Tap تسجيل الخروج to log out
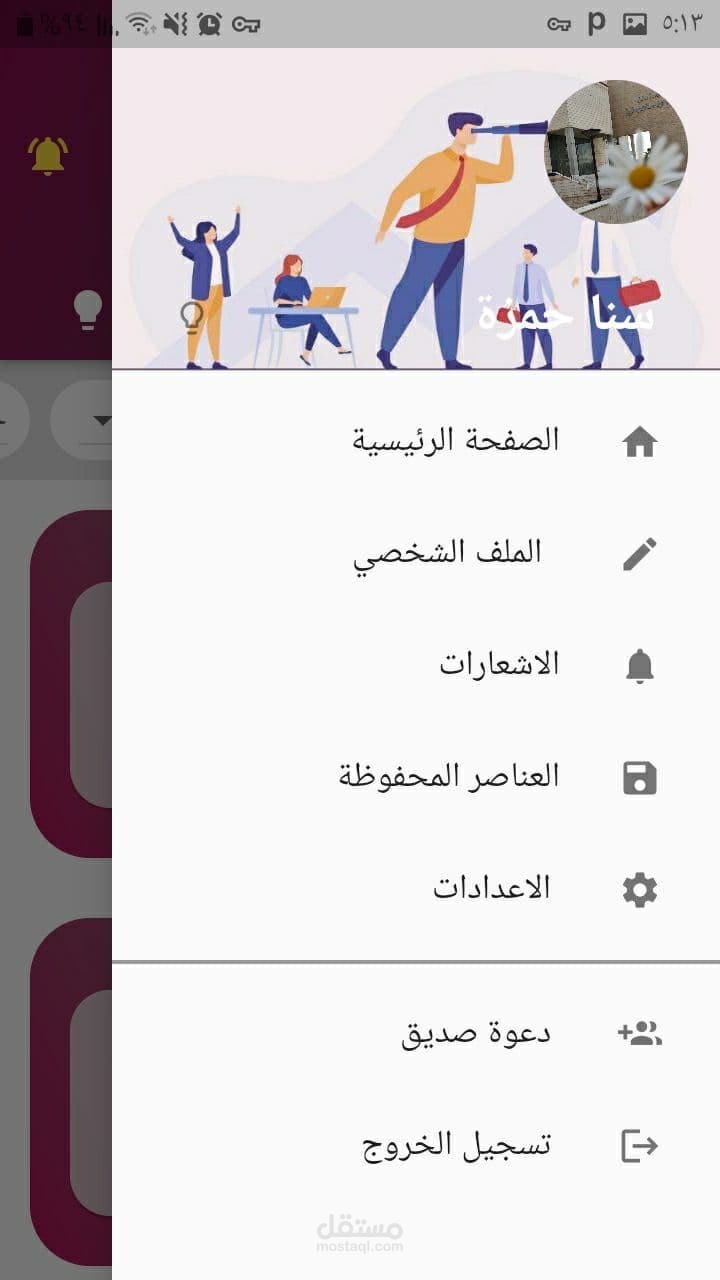 (x=416, y=1145)
